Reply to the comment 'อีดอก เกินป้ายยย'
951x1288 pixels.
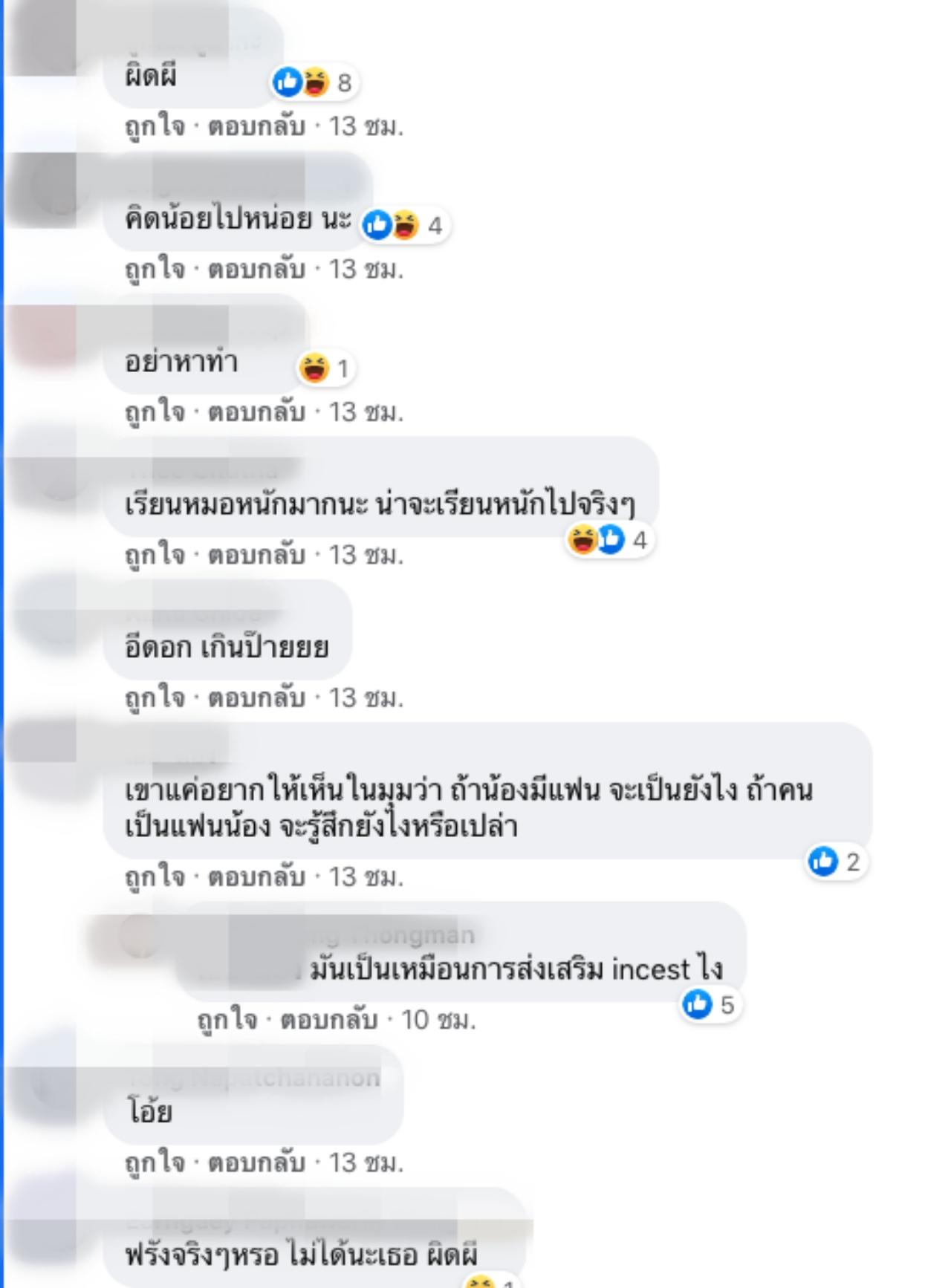click(x=256, y=697)
